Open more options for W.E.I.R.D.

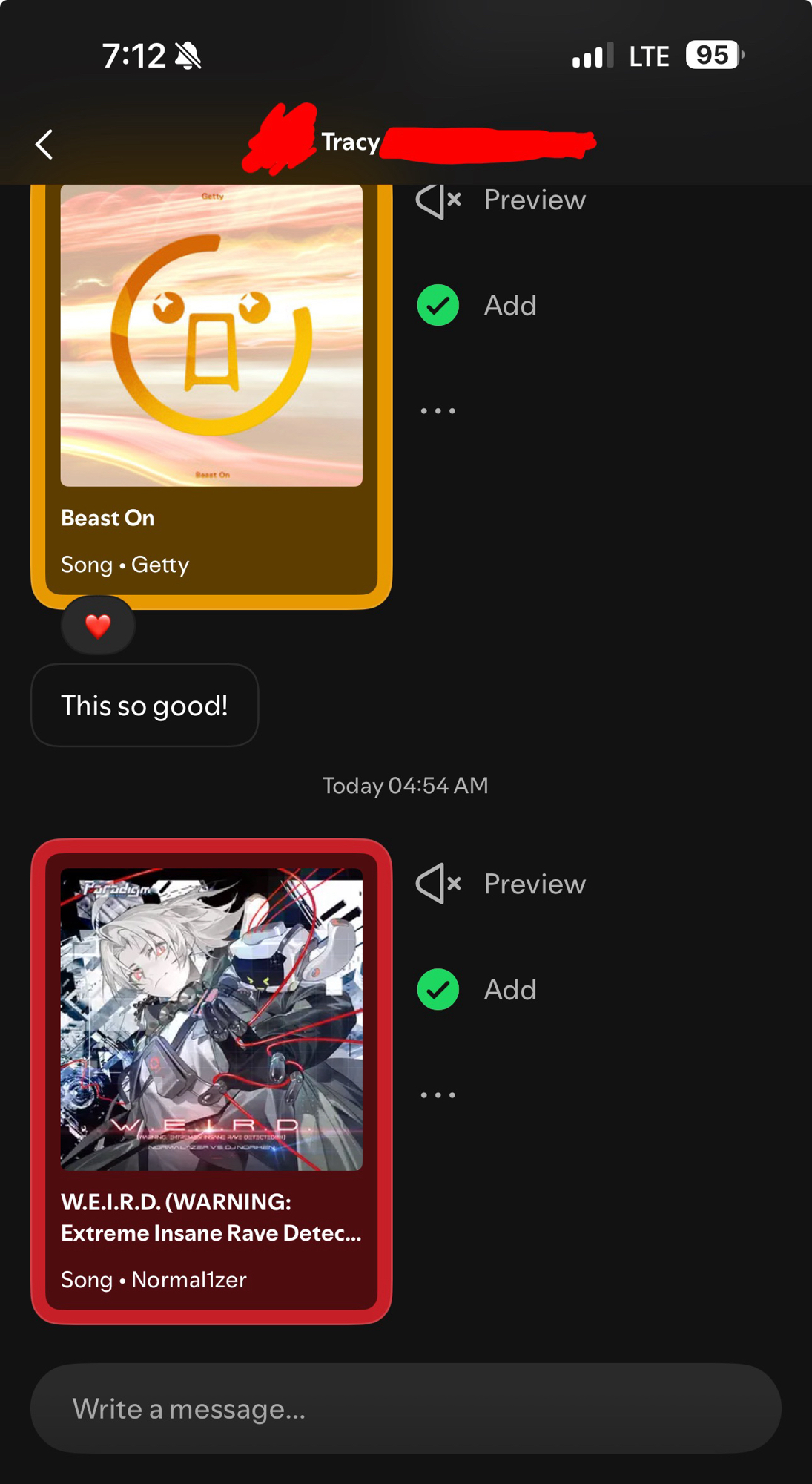tap(438, 1094)
